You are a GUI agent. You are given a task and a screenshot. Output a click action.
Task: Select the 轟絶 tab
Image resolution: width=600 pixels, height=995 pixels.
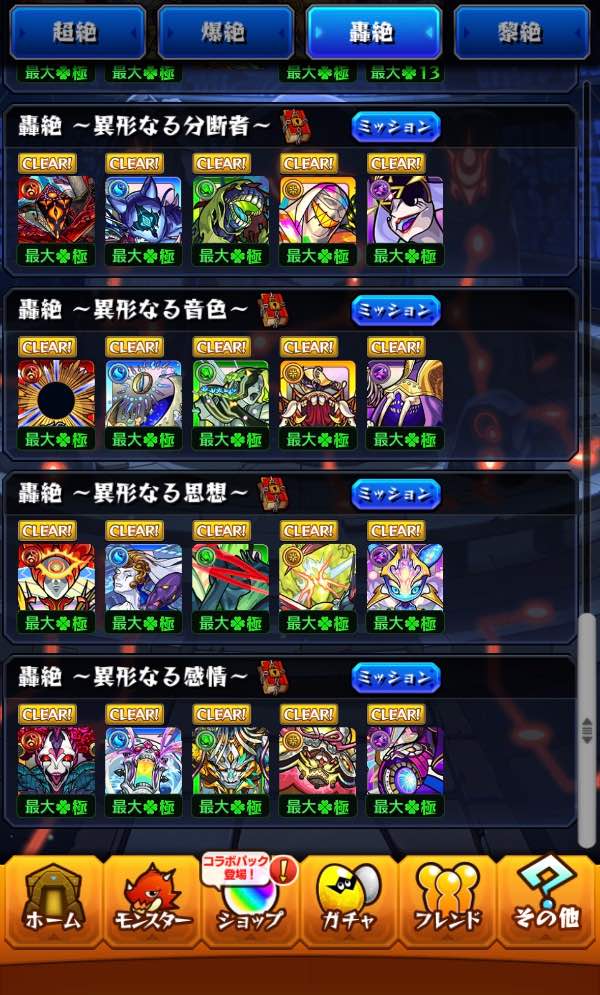tap(374, 32)
